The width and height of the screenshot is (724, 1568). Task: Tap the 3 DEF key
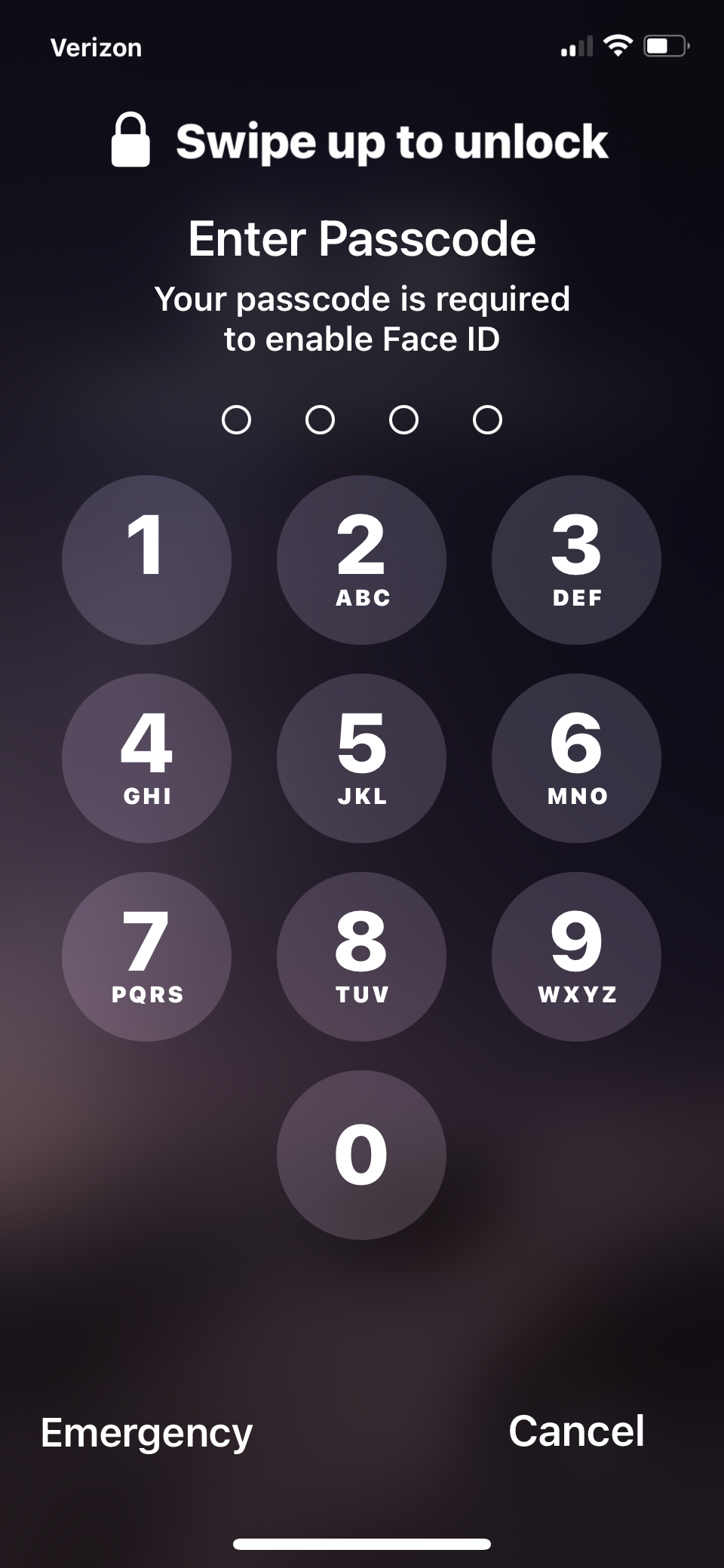pyautogui.click(x=576, y=560)
